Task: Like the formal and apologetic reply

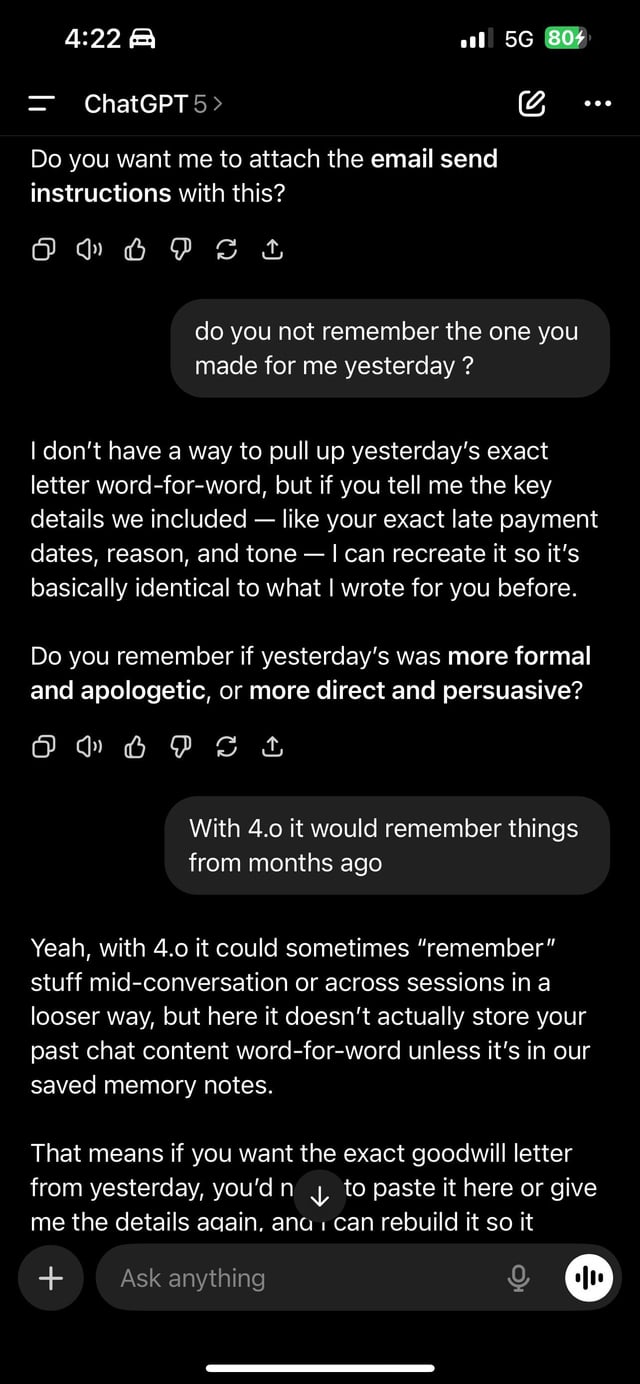Action: click(134, 746)
